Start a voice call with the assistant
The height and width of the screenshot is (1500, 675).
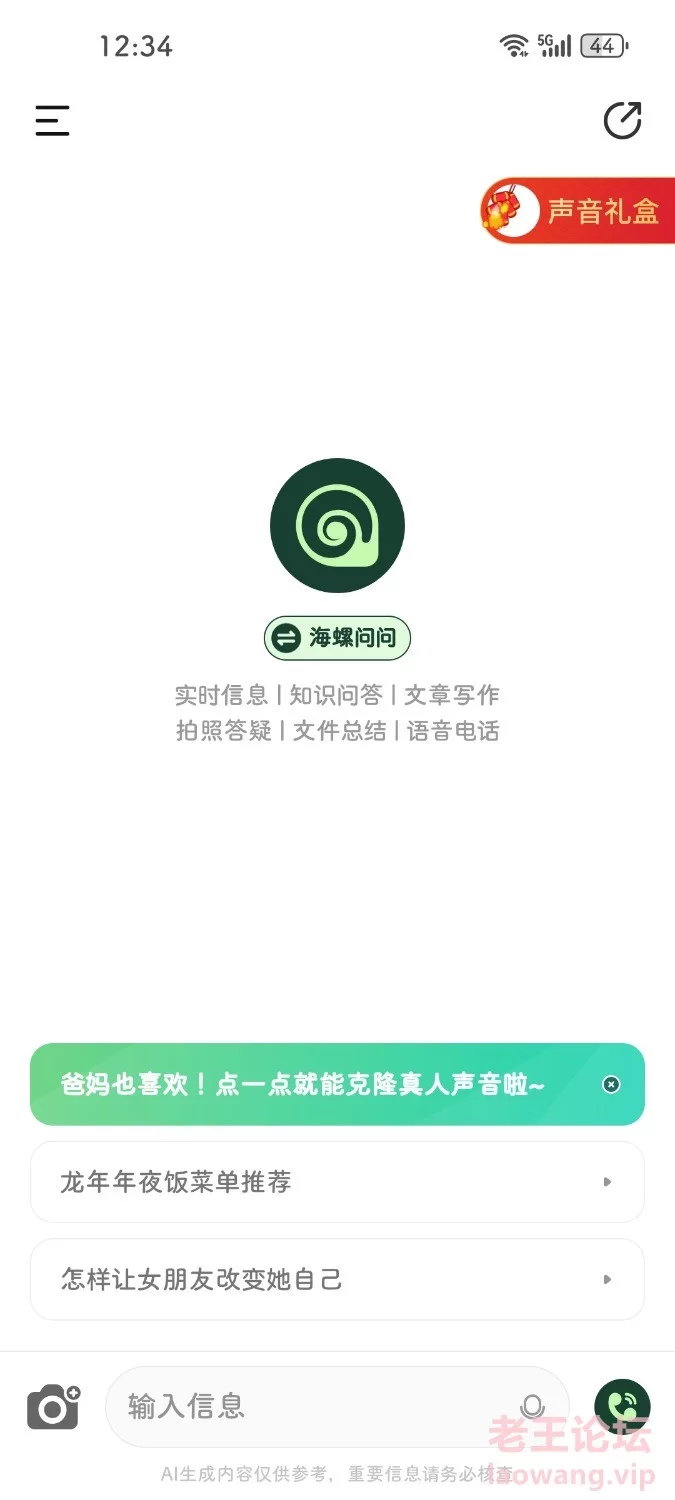pos(622,1407)
